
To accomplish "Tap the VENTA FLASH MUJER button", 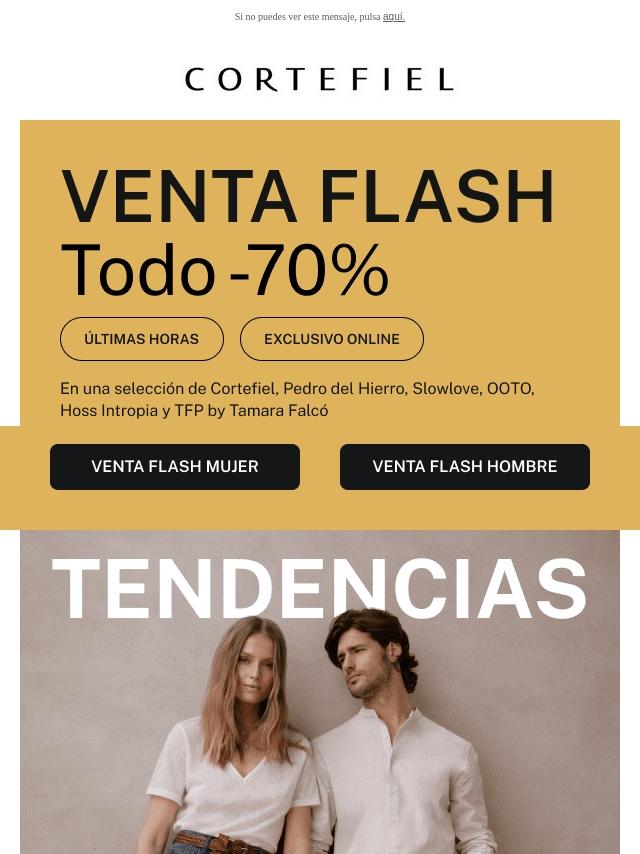I will point(175,467).
